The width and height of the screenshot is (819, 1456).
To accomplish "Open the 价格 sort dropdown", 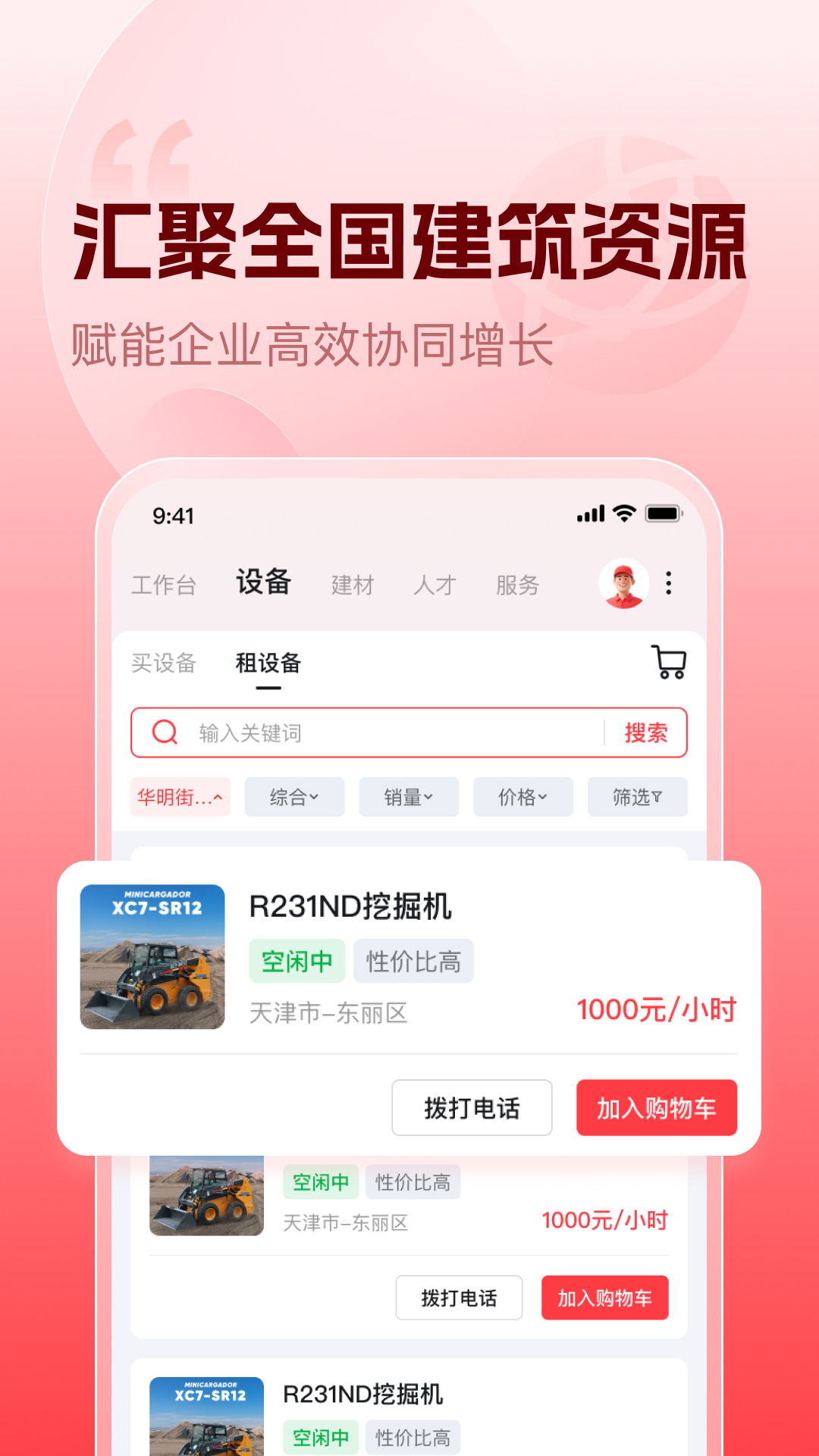I will point(522,797).
